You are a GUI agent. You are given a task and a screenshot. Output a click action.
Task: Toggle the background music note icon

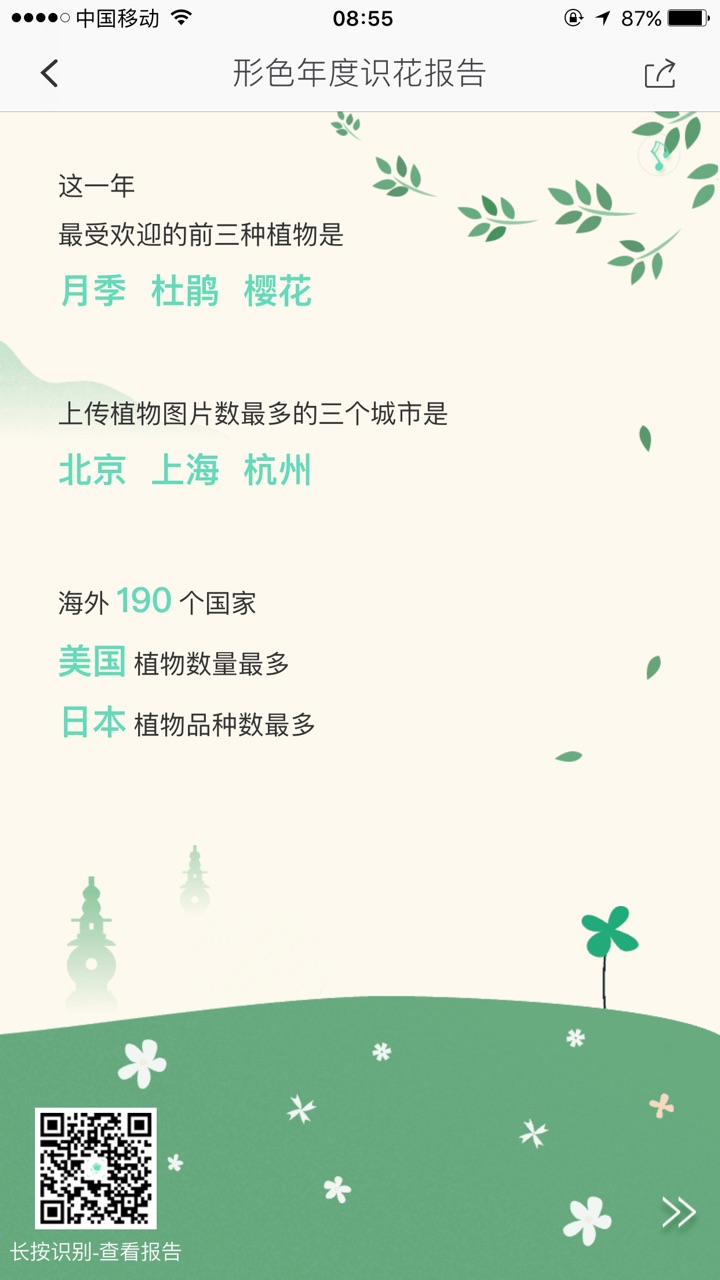658,157
